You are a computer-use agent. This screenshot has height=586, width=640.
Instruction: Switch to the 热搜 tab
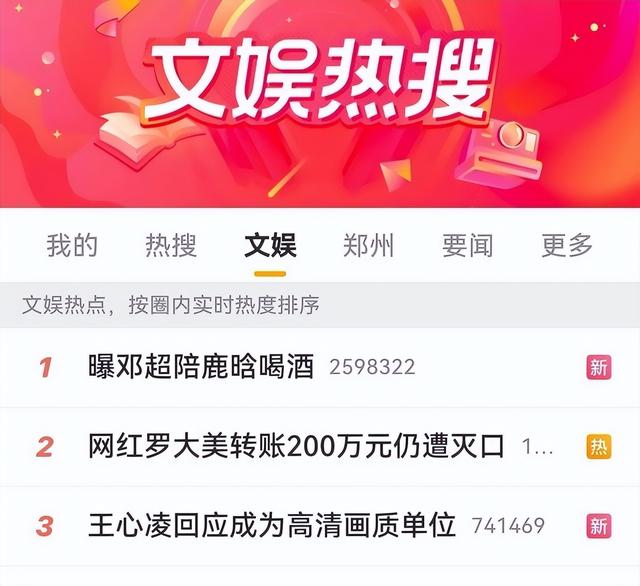click(171, 245)
